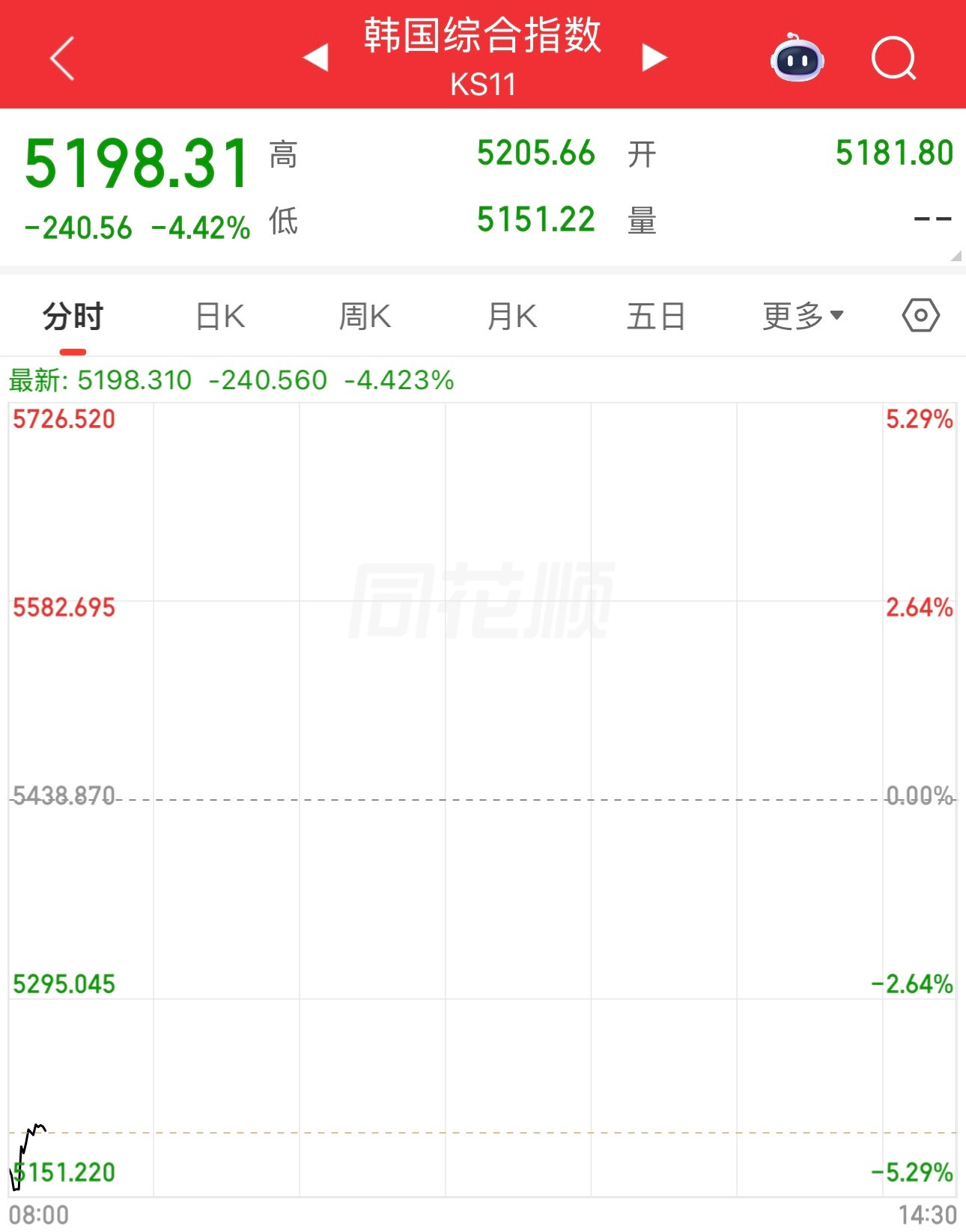Click the 0.00% dashed baseline on the chart
Screen dimensions: 966x1232
tap(483, 798)
